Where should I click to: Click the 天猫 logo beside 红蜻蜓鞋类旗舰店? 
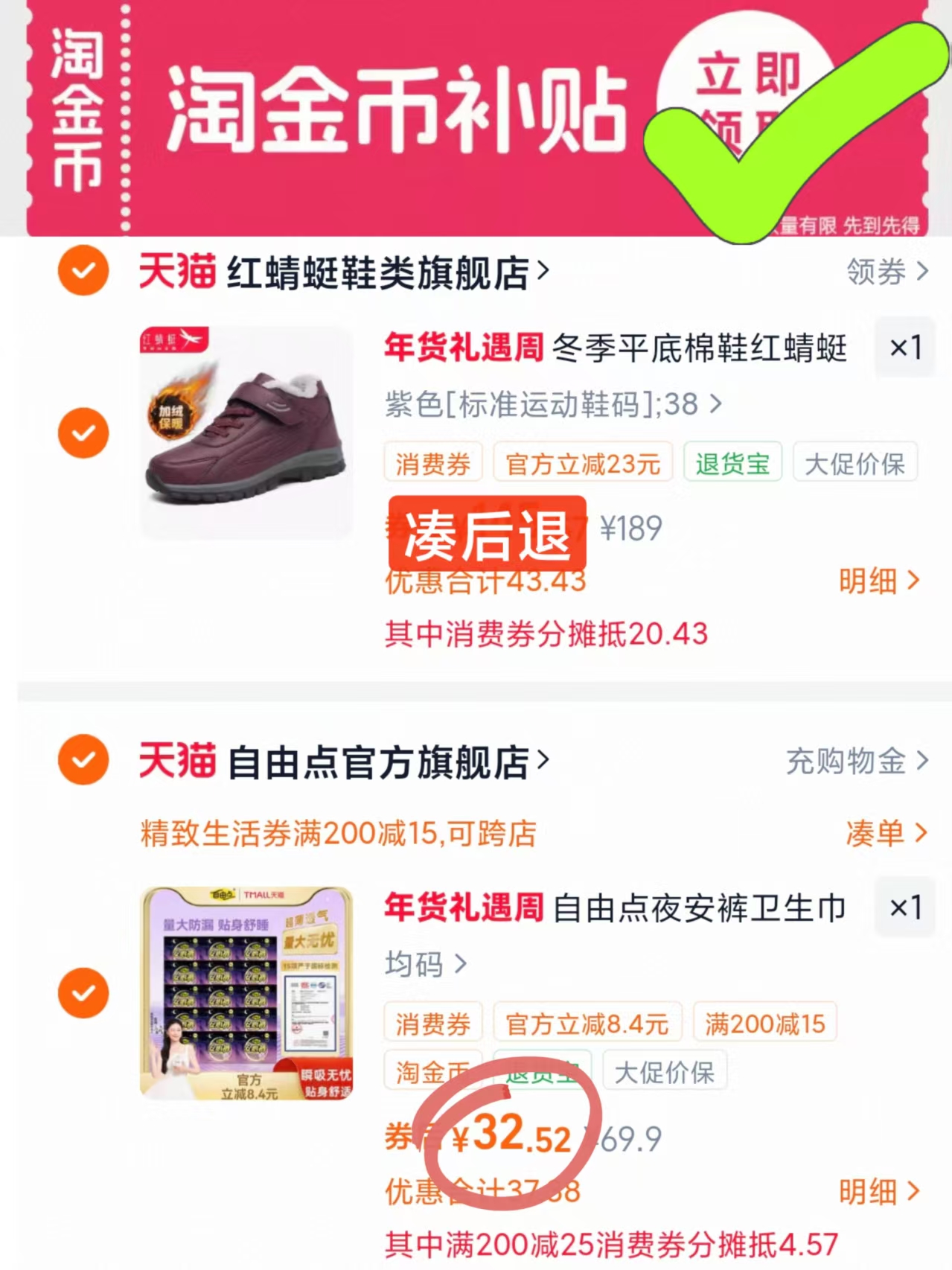pyautogui.click(x=176, y=271)
